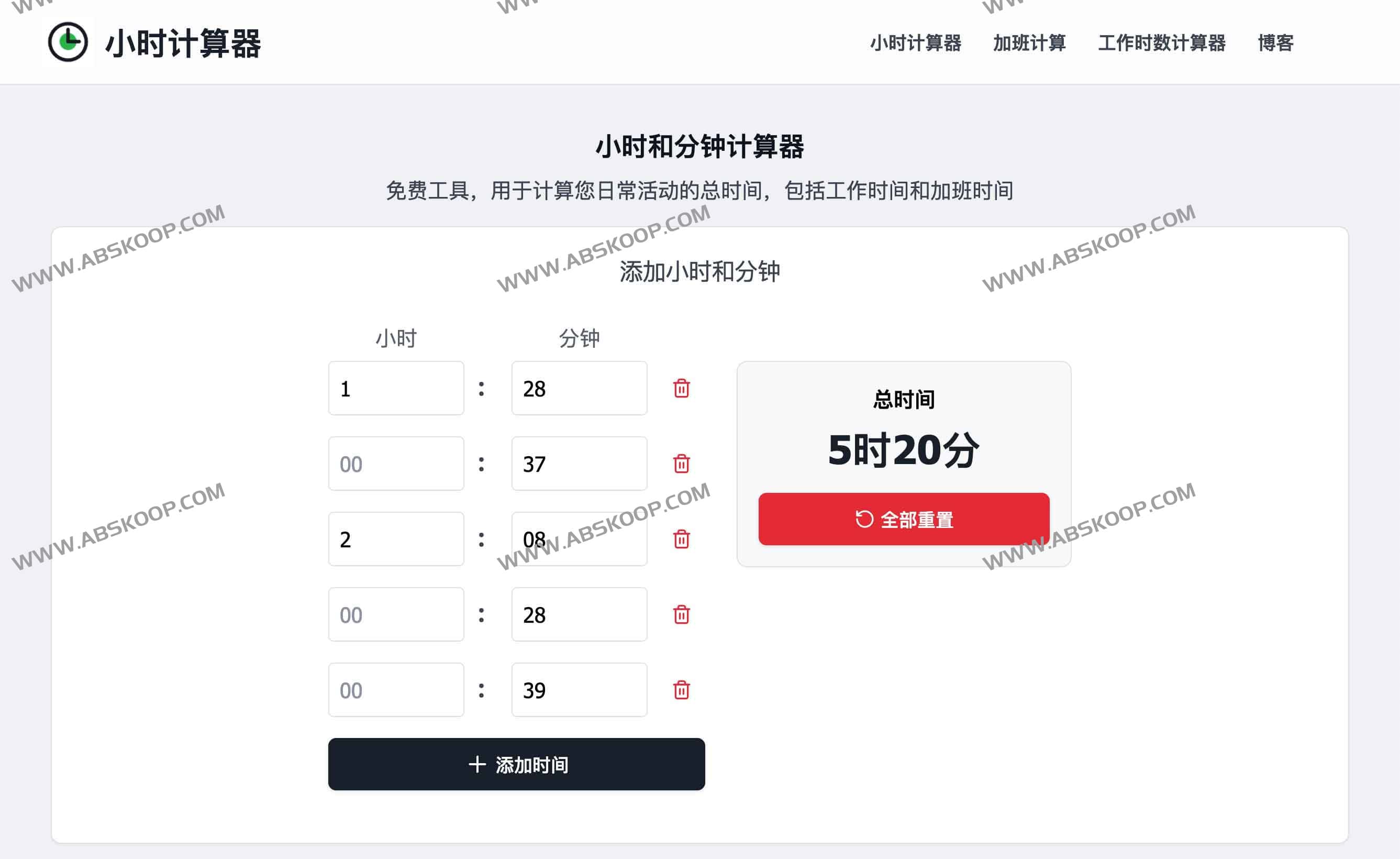Edit the minutes field showing 37
Screen dimensions: 1400x859
(579, 464)
